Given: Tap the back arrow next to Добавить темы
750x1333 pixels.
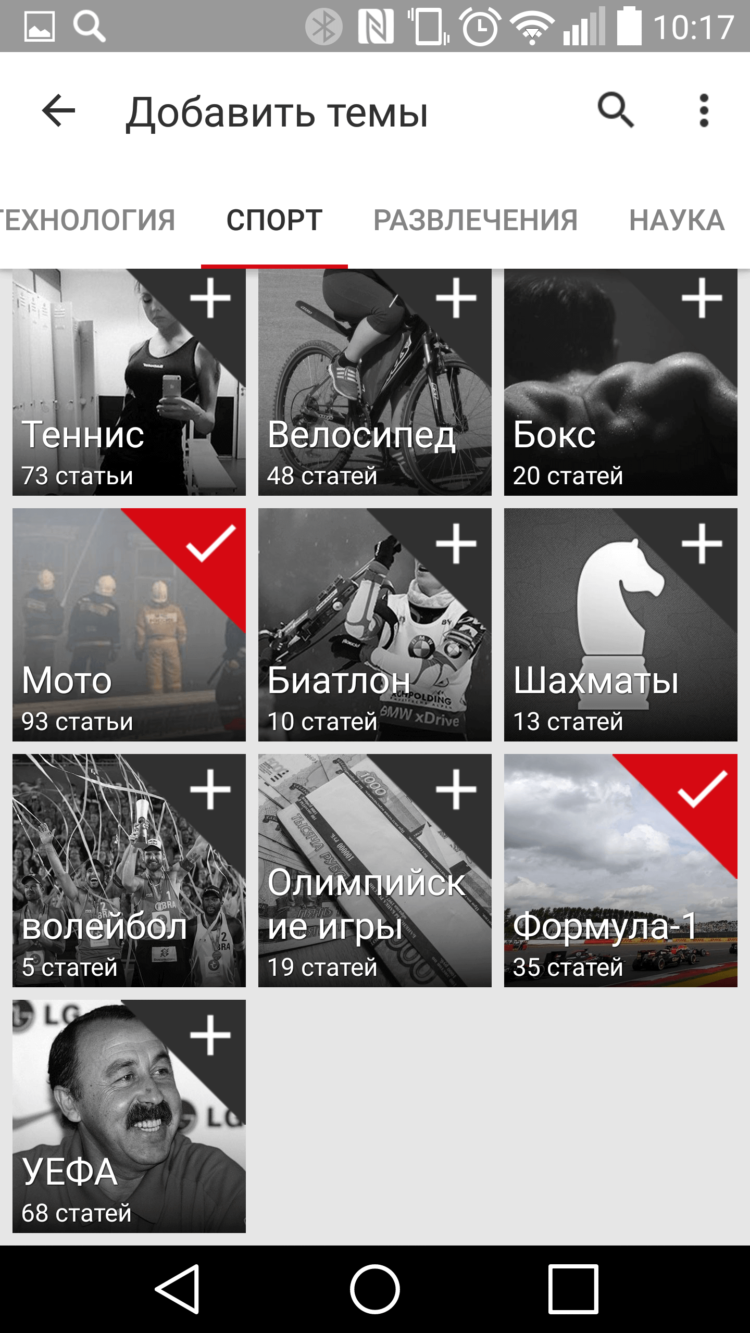Looking at the screenshot, I should tap(56, 110).
